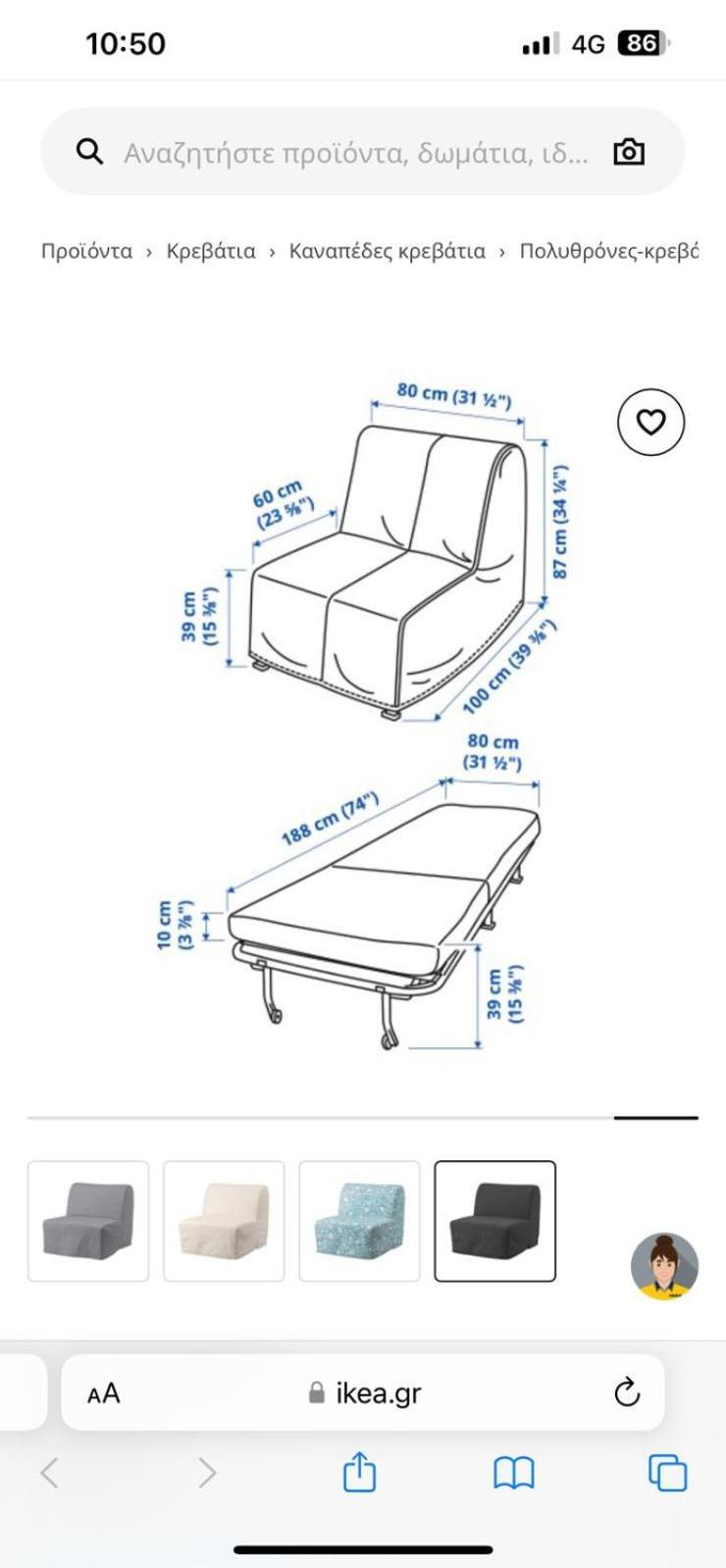Open the Safari AA reader options
The height and width of the screenshot is (1568, 726).
pyautogui.click(x=104, y=1392)
